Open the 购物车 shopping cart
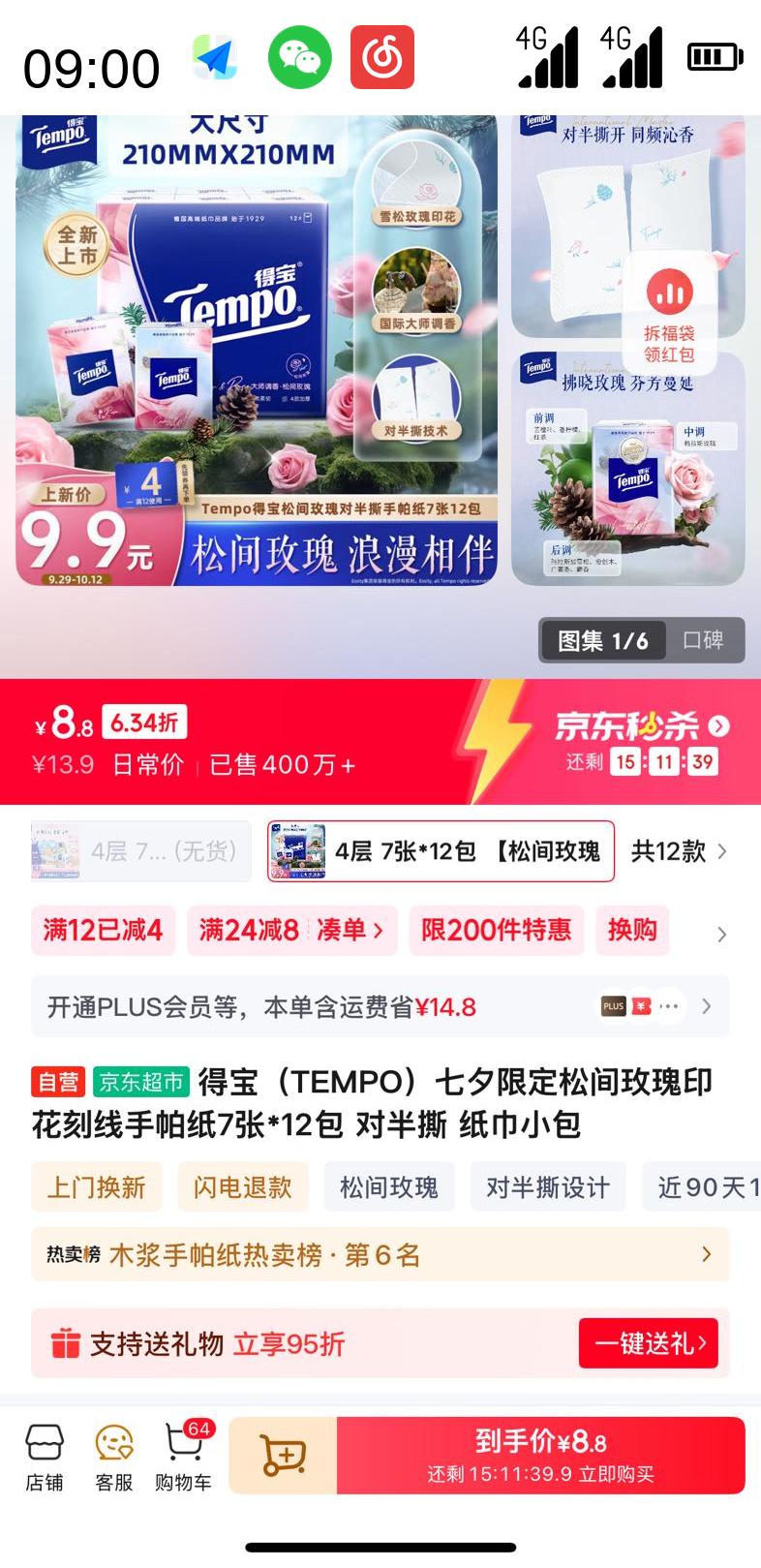Screen dimensions: 761x1568 coord(183,1458)
